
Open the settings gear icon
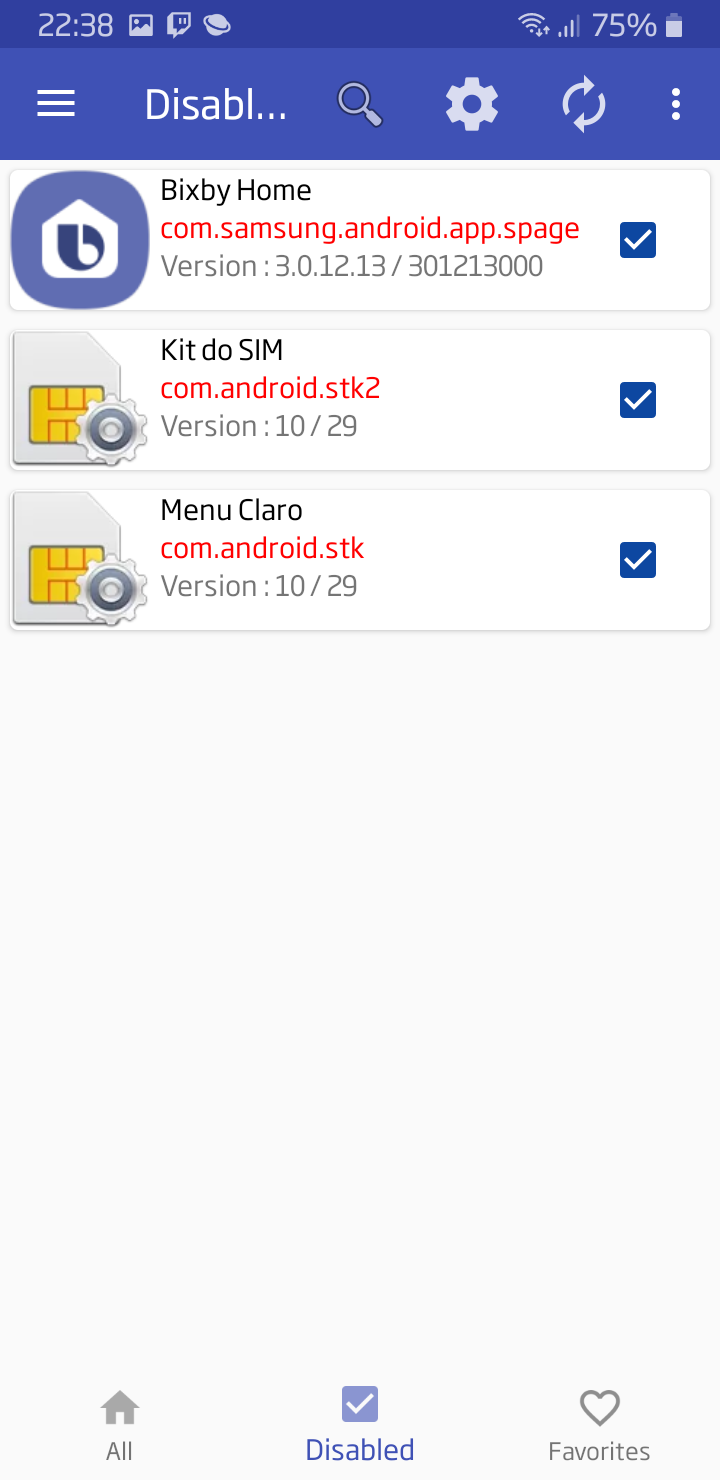point(471,104)
